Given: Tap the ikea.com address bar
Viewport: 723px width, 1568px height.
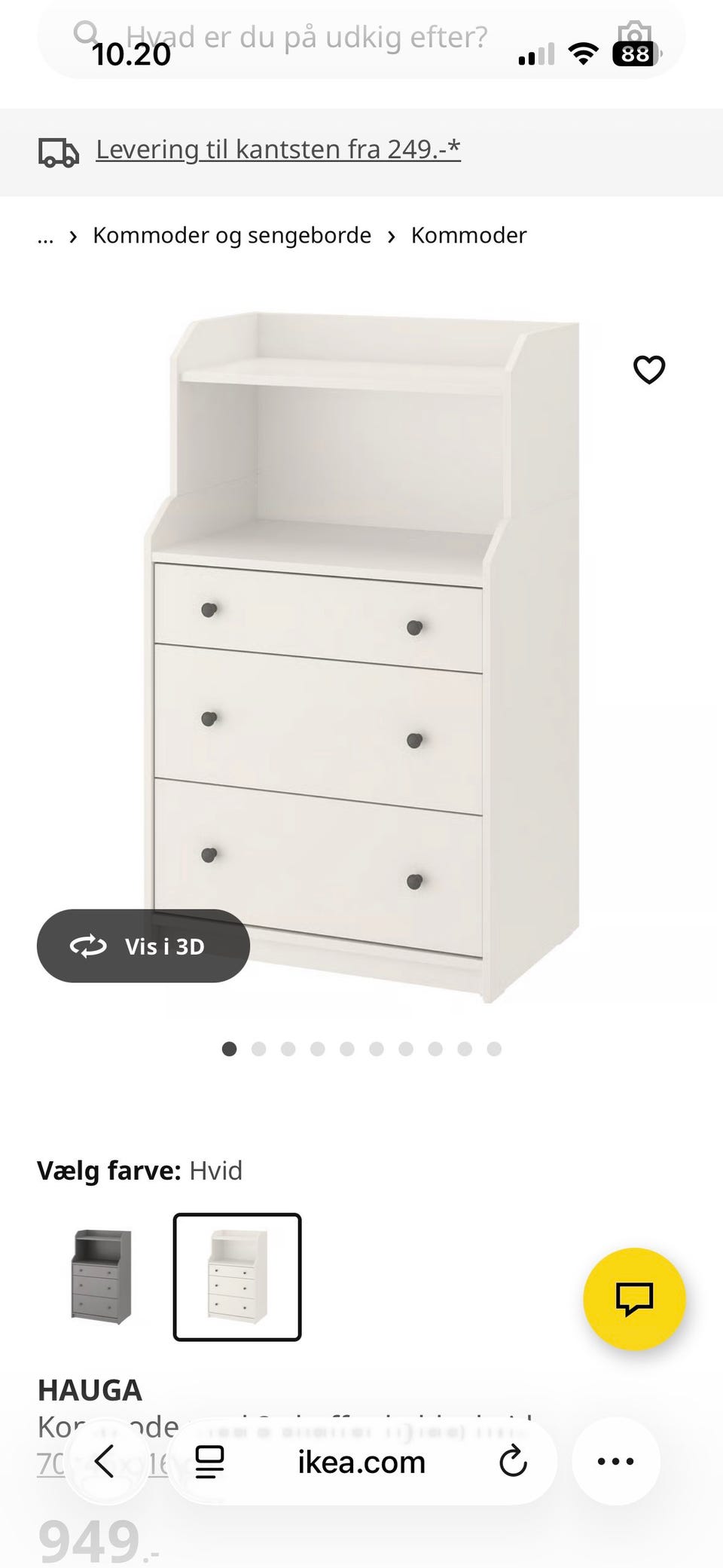Looking at the screenshot, I should tap(361, 1462).
